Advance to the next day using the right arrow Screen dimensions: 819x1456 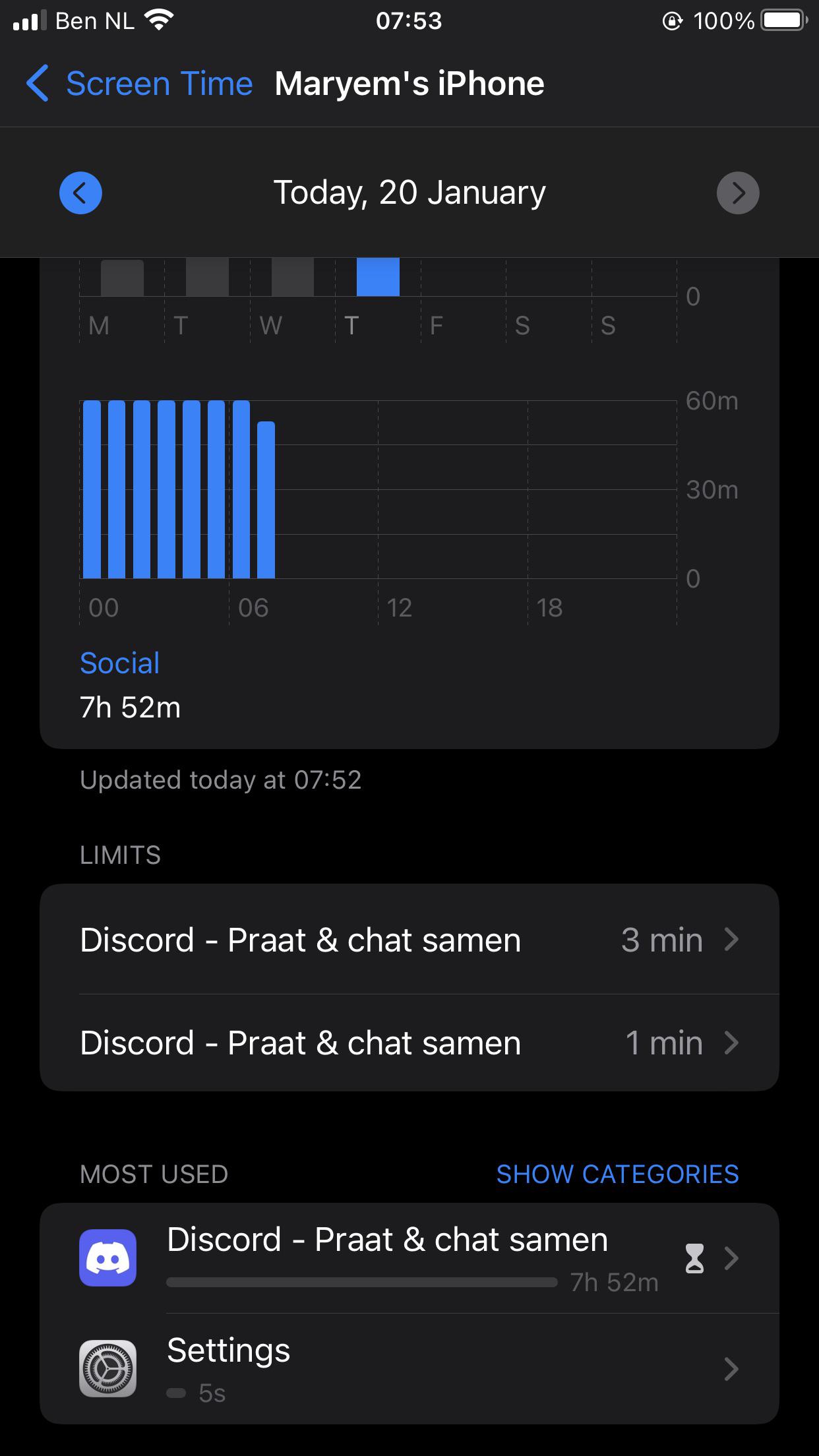point(738,193)
